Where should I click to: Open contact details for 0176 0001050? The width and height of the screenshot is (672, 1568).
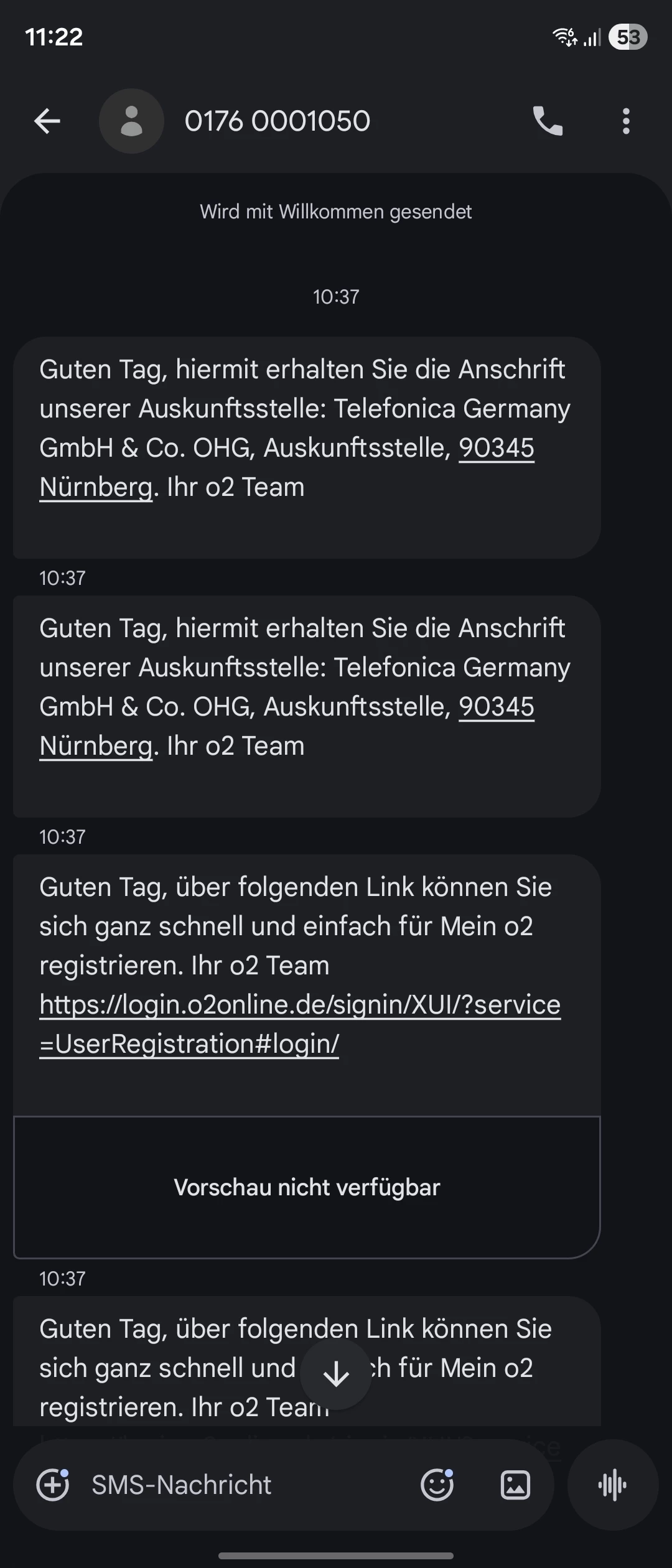click(277, 121)
